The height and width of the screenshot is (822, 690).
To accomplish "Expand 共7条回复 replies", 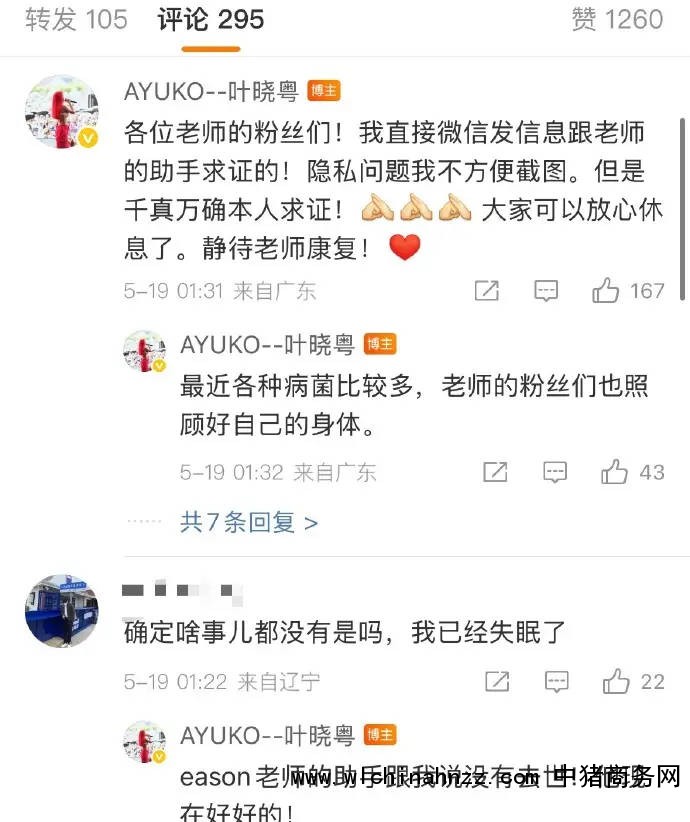I will pos(249,522).
